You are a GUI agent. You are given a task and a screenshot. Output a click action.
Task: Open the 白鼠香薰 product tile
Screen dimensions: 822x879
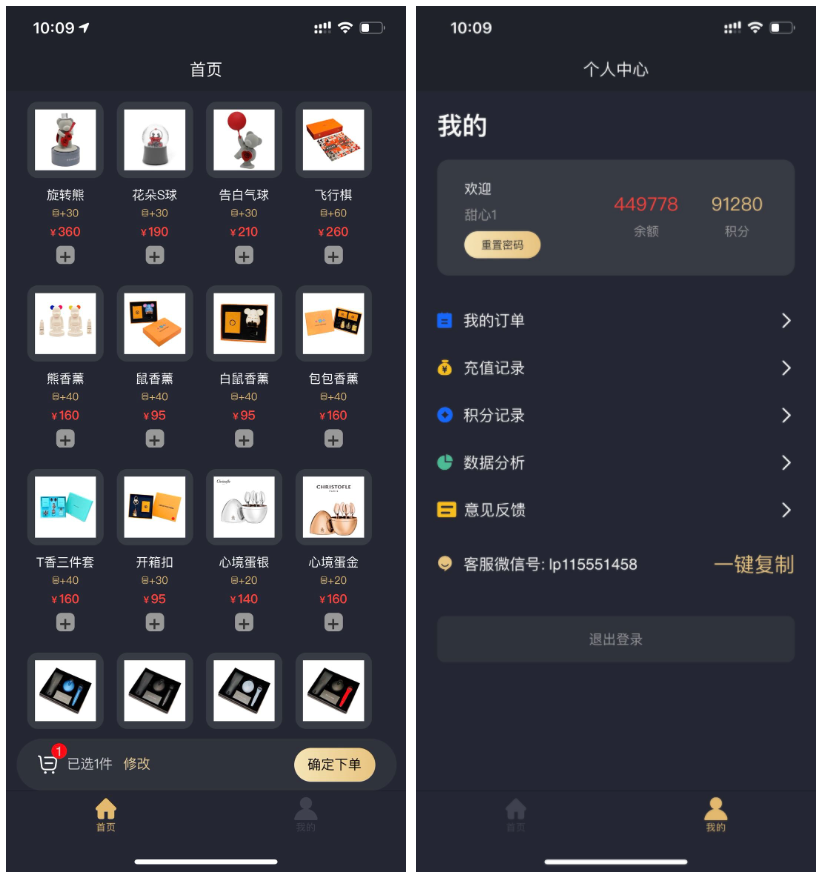pos(244,323)
